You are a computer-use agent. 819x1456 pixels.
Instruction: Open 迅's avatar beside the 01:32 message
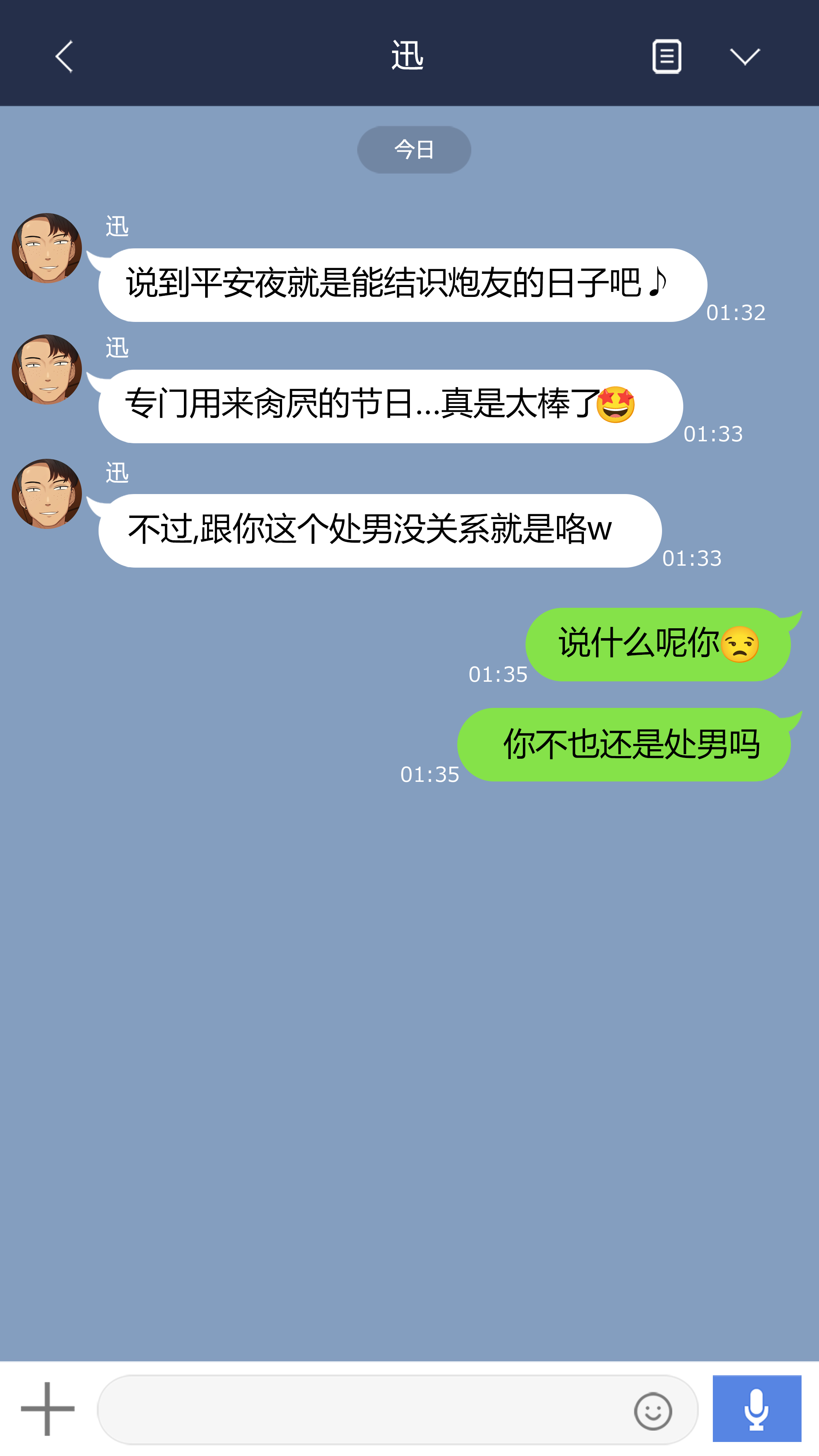click(x=47, y=248)
